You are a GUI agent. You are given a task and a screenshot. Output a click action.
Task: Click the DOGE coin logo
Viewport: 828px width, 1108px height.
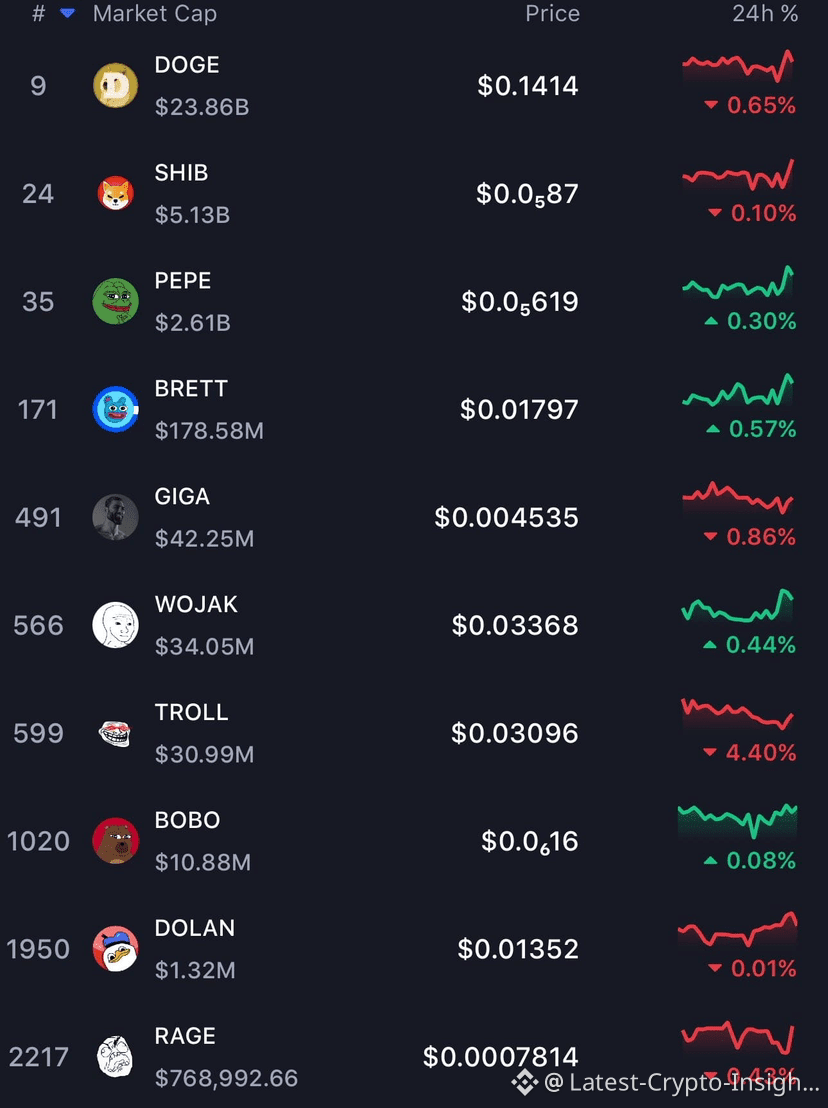[x=115, y=85]
